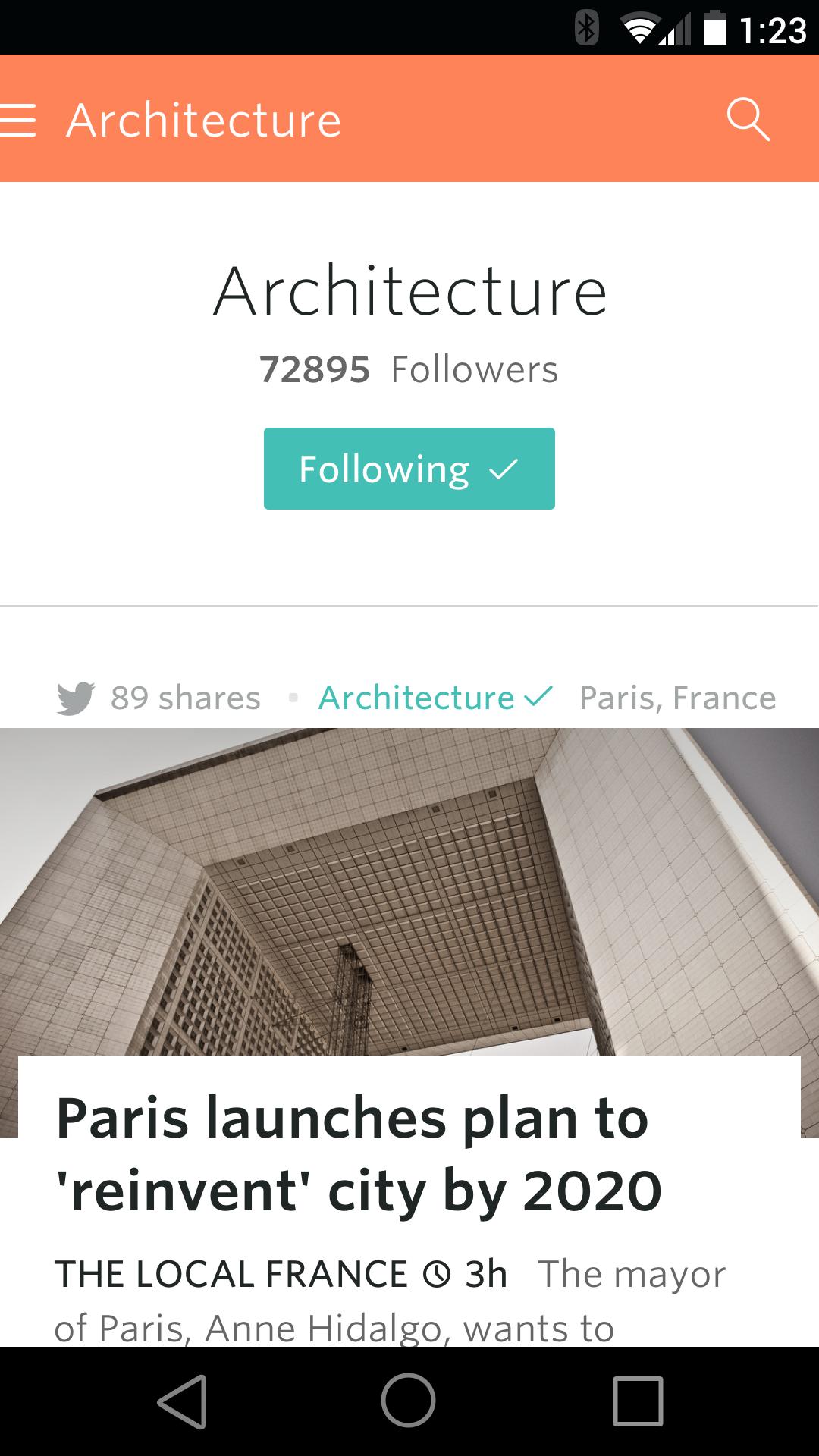
Task: Open the Paris, France location tag
Action: click(677, 698)
